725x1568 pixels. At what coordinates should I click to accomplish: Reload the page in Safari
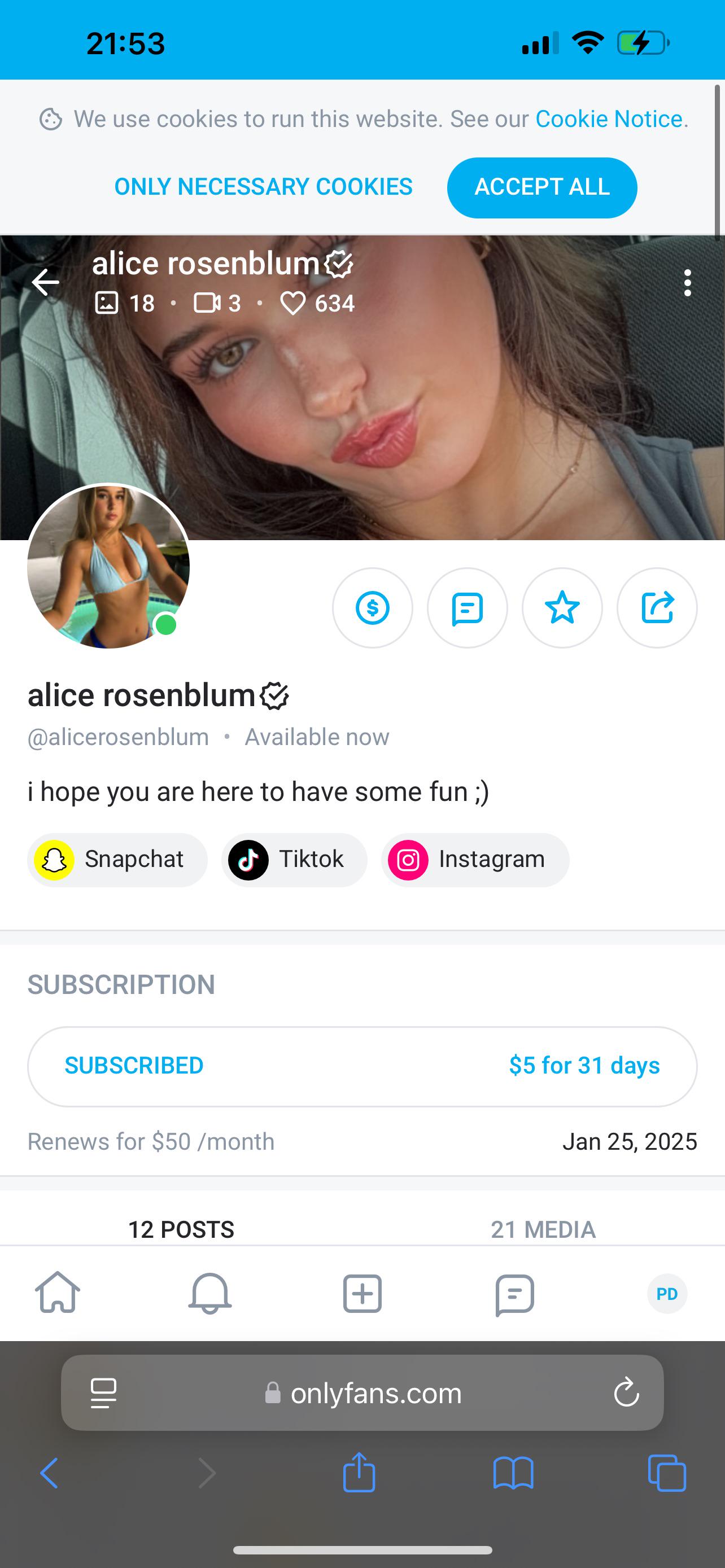pos(626,1392)
